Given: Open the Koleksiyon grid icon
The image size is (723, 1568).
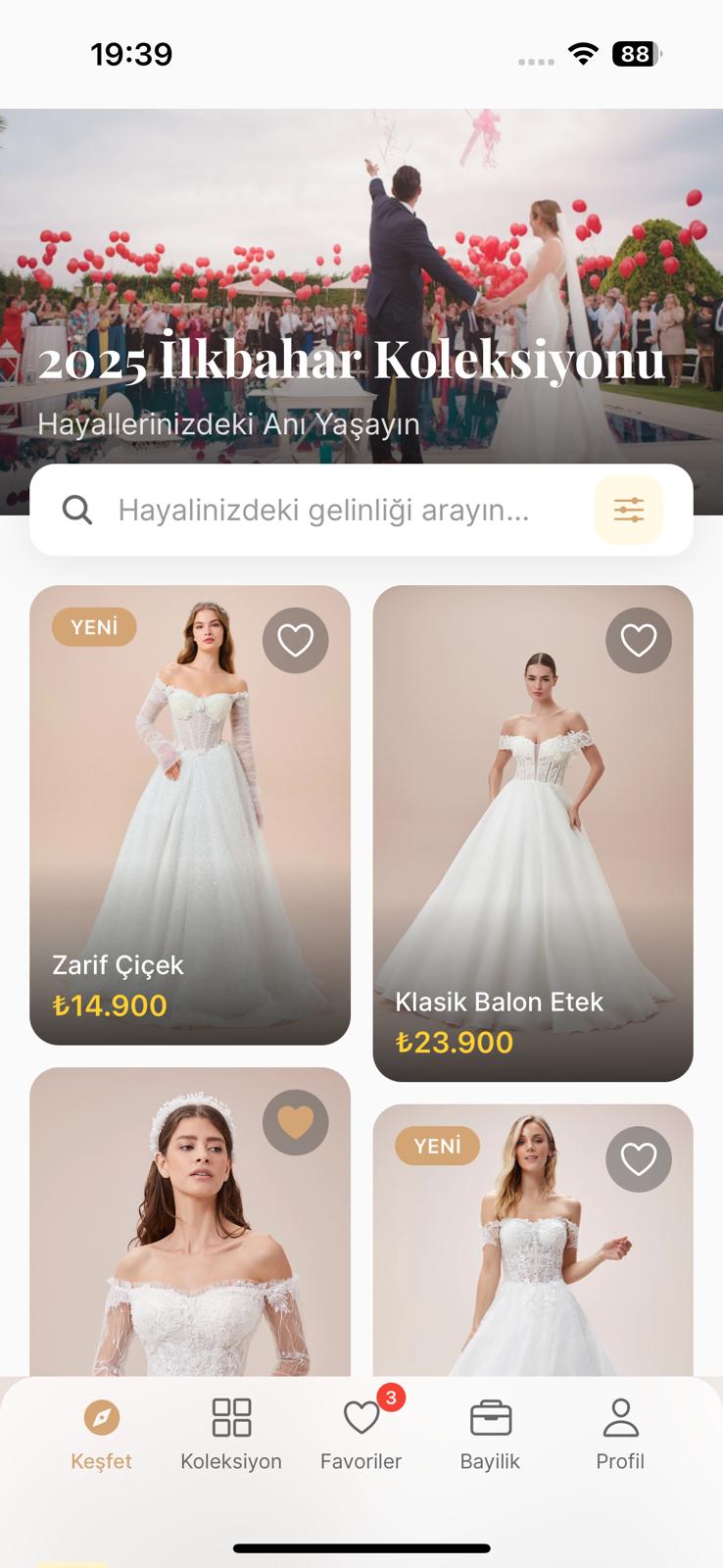Looking at the screenshot, I should [231, 1416].
